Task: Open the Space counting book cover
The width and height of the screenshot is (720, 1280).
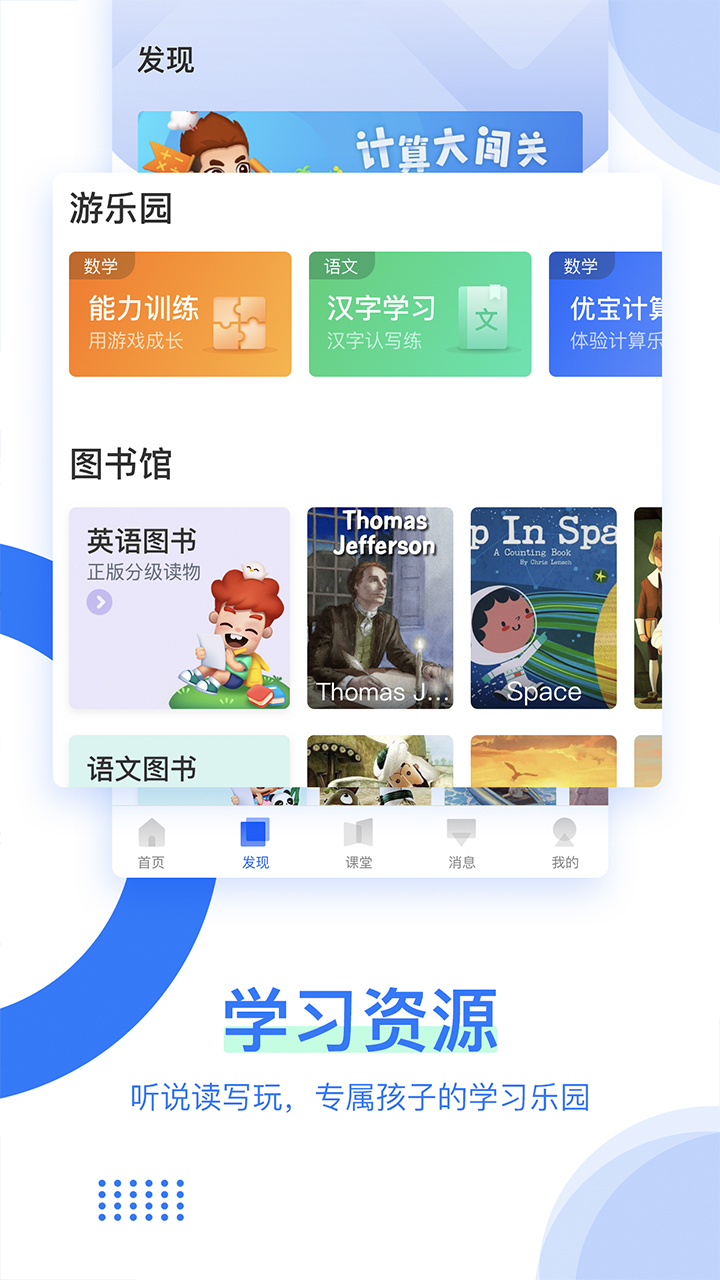Action: 545,608
